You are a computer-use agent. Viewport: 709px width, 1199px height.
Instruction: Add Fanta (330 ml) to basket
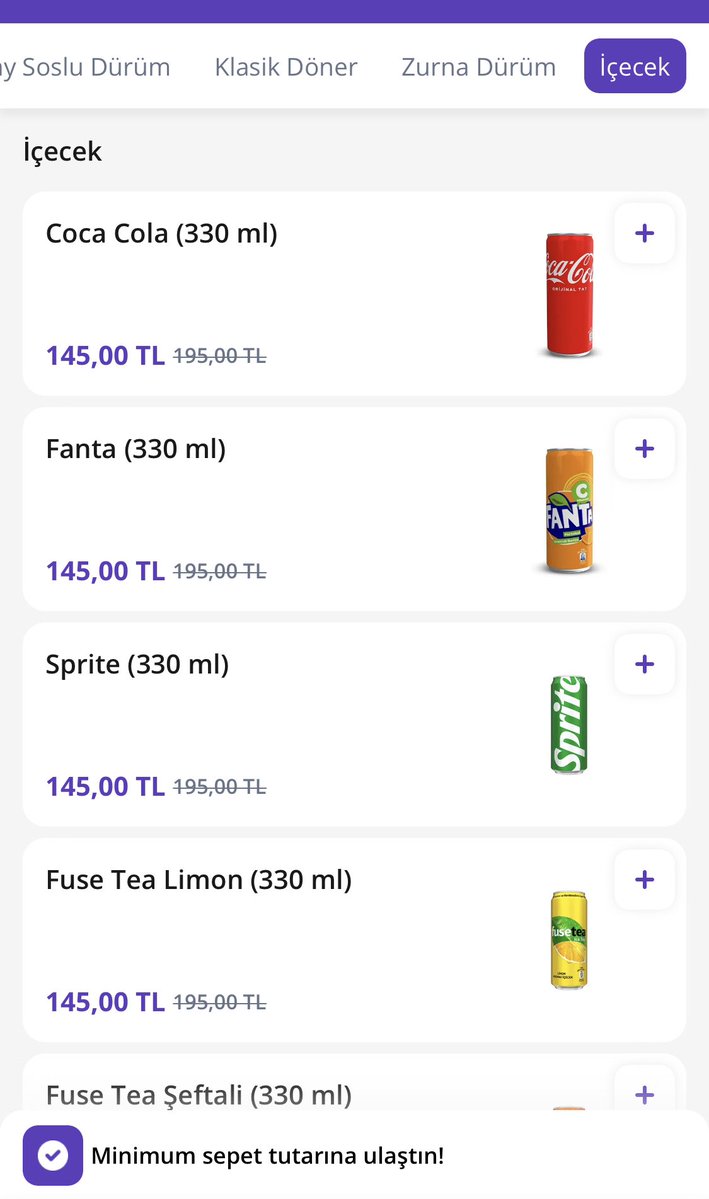point(645,449)
